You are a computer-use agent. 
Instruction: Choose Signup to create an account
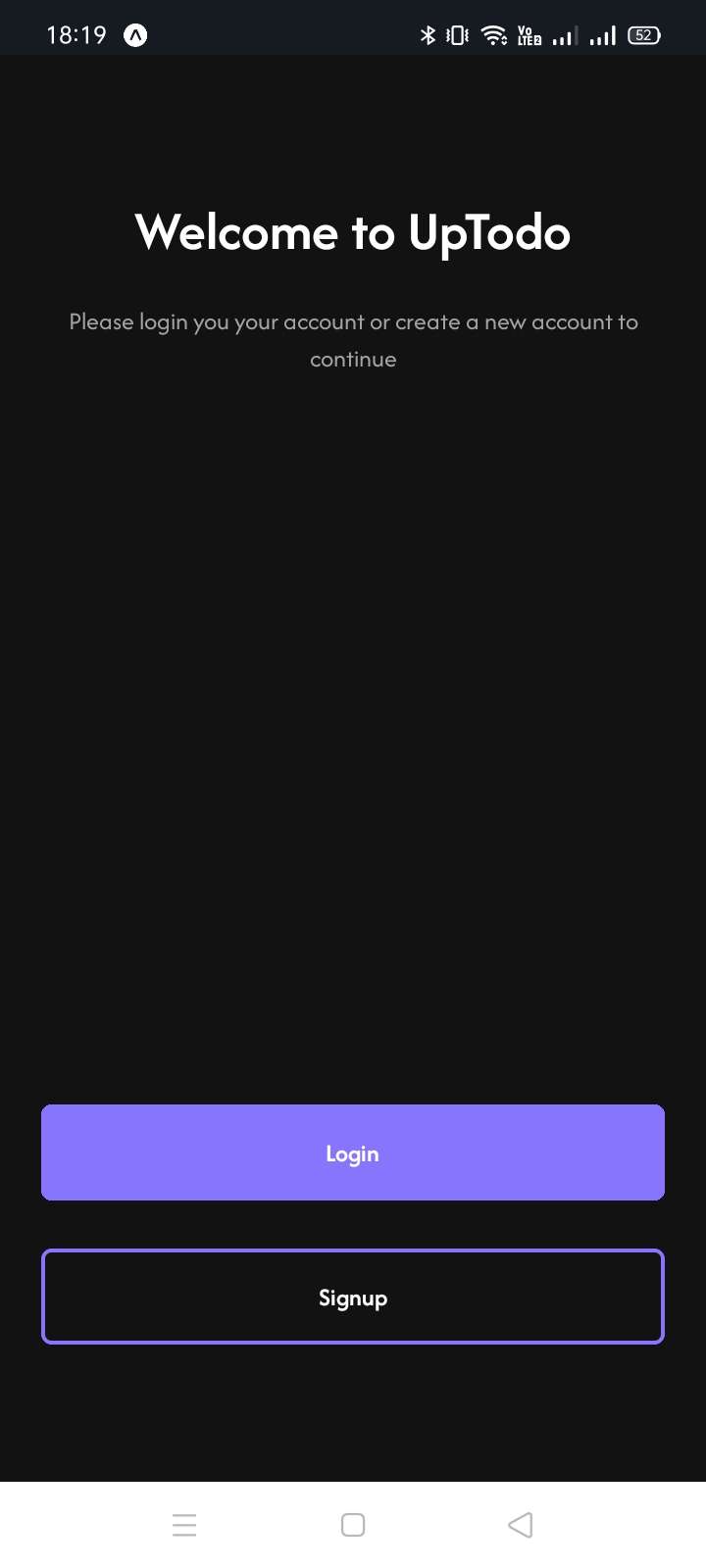[x=353, y=1297]
